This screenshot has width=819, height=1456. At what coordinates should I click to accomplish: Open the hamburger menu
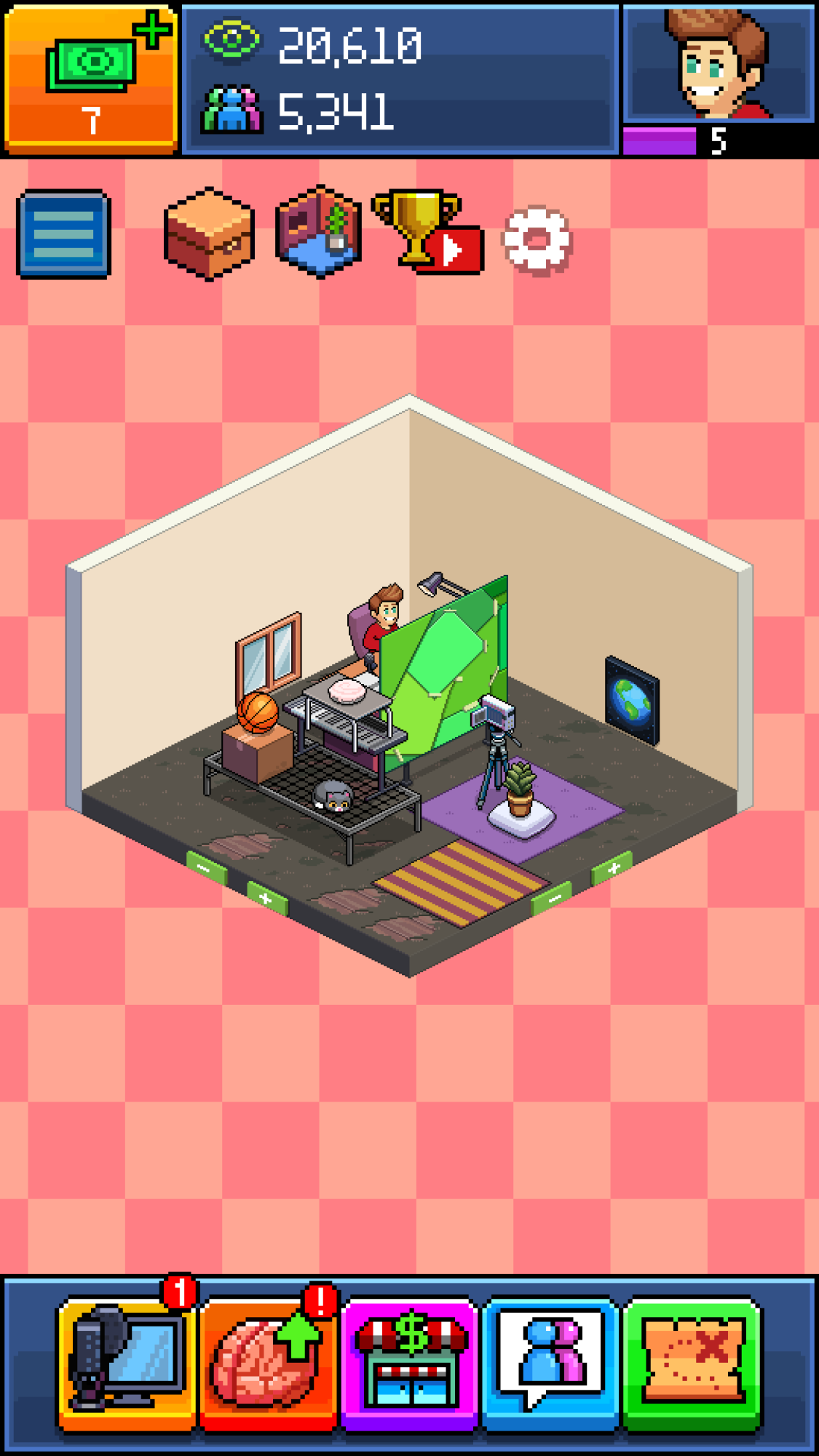[x=64, y=234]
